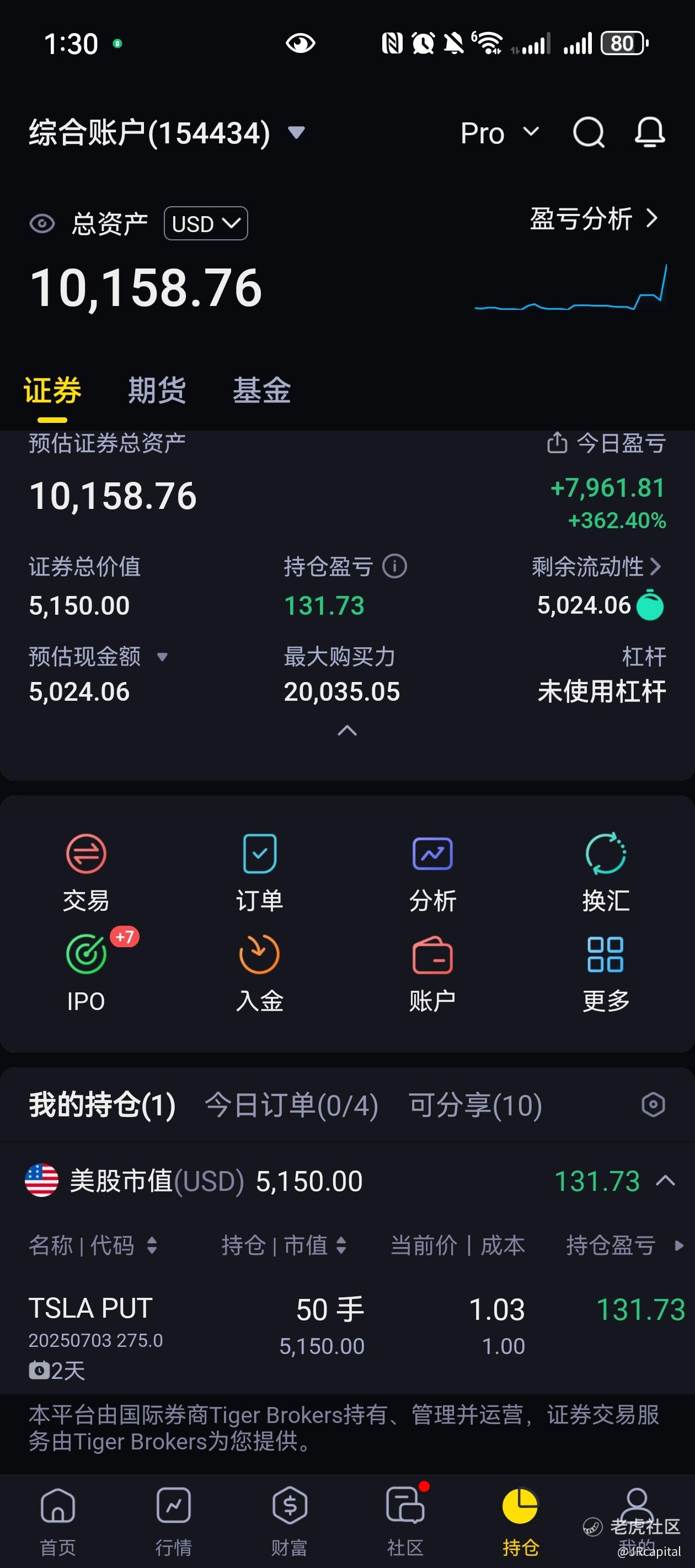This screenshot has width=695, height=1568.
Task: Open 剩余流动性 details
Action: 596,567
